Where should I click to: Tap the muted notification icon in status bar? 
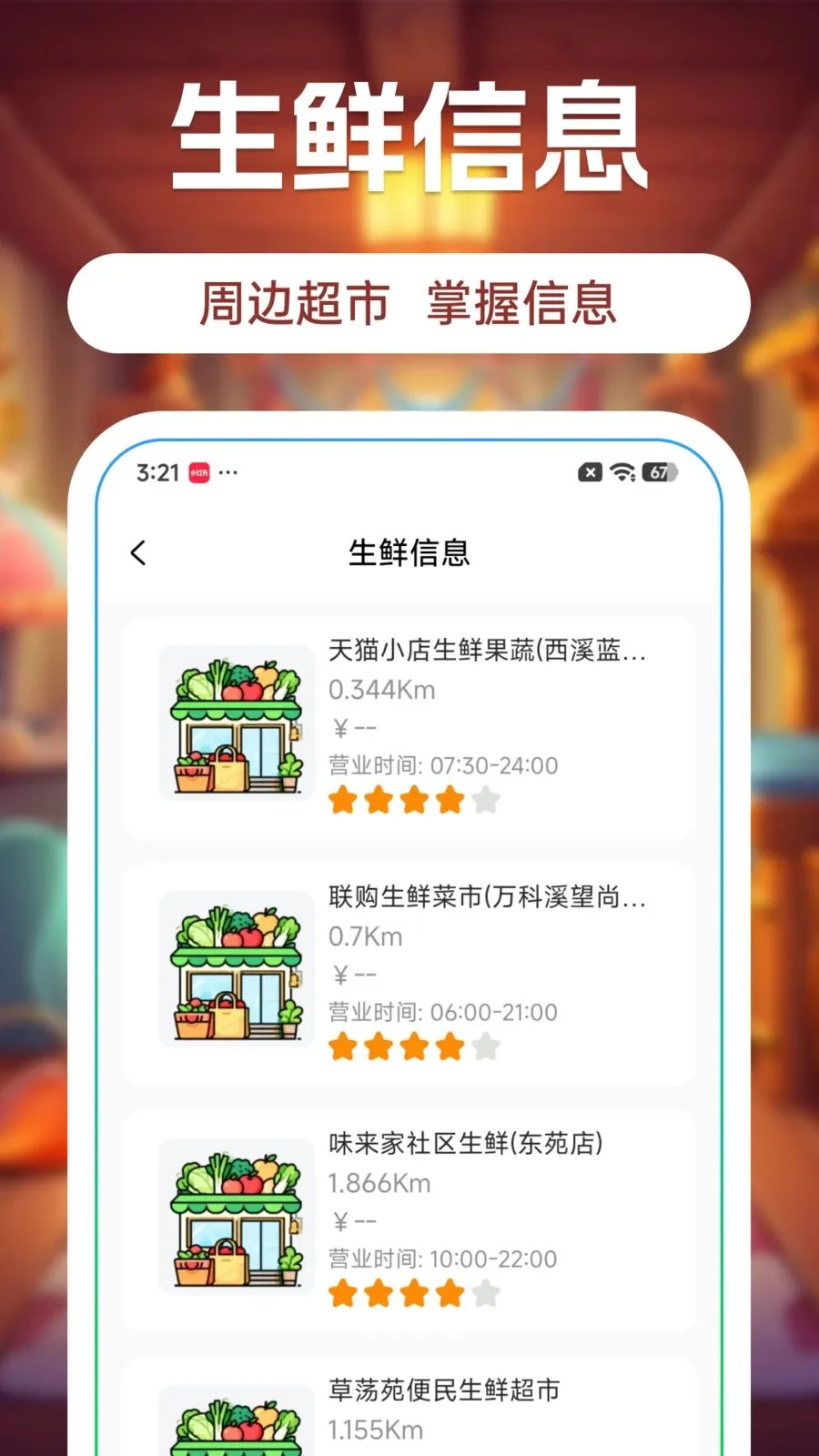(x=590, y=471)
